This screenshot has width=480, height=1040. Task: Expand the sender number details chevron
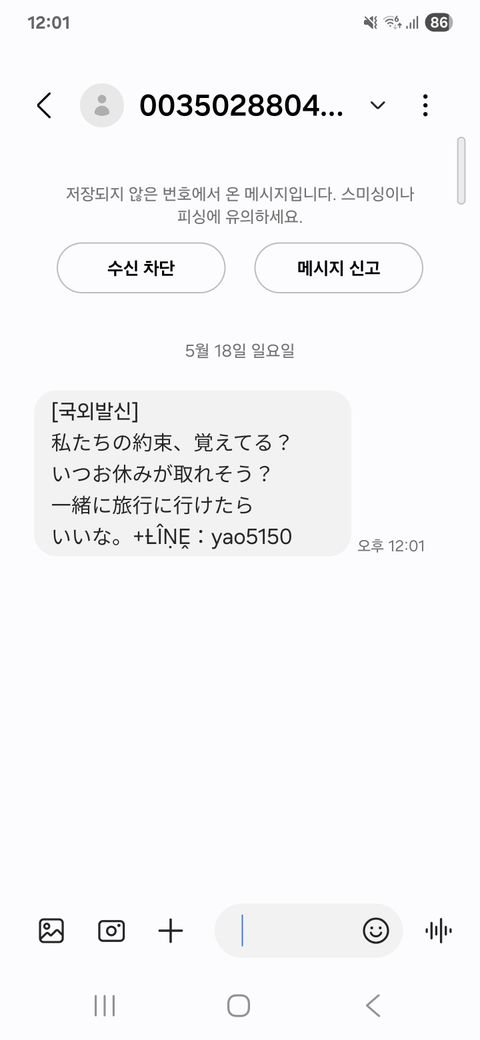pos(378,105)
